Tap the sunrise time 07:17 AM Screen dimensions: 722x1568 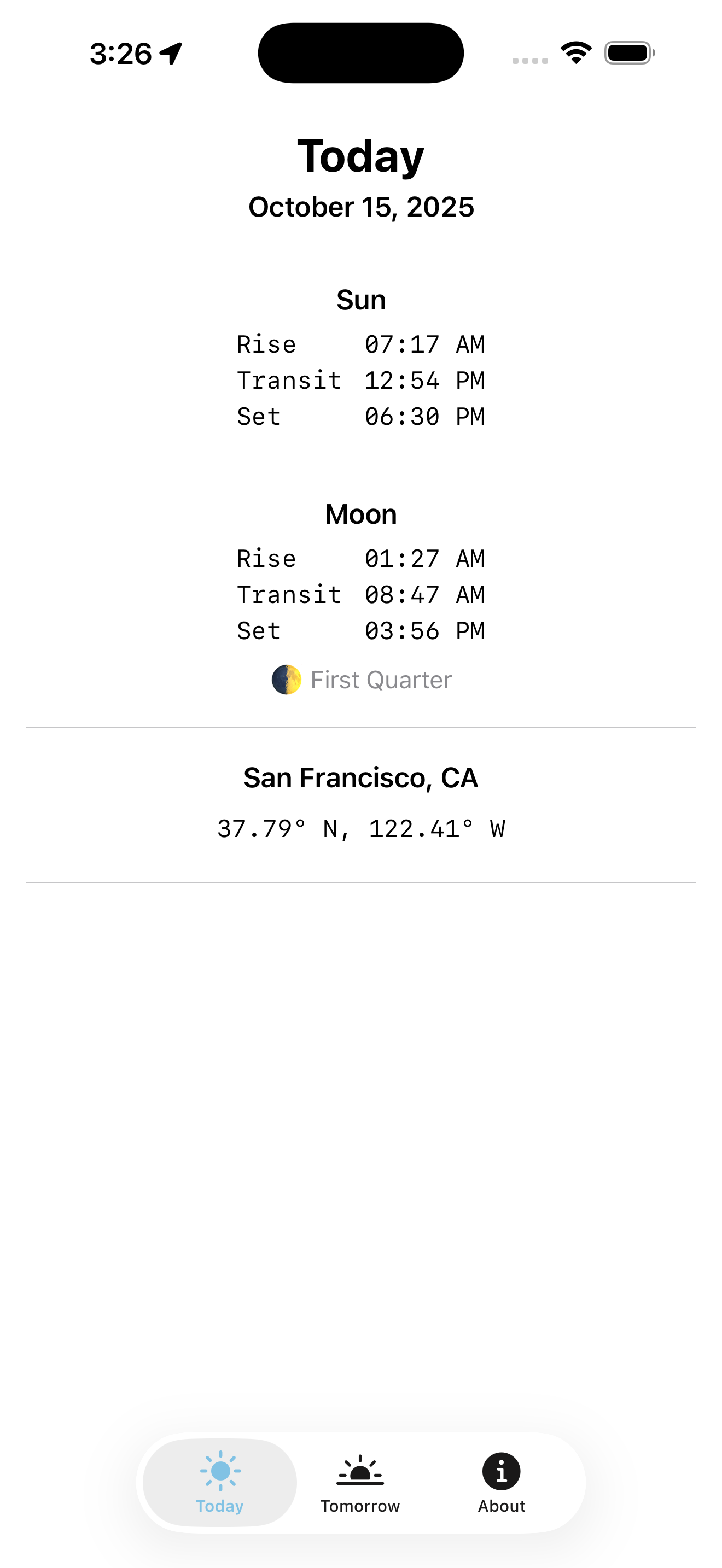[x=424, y=344]
